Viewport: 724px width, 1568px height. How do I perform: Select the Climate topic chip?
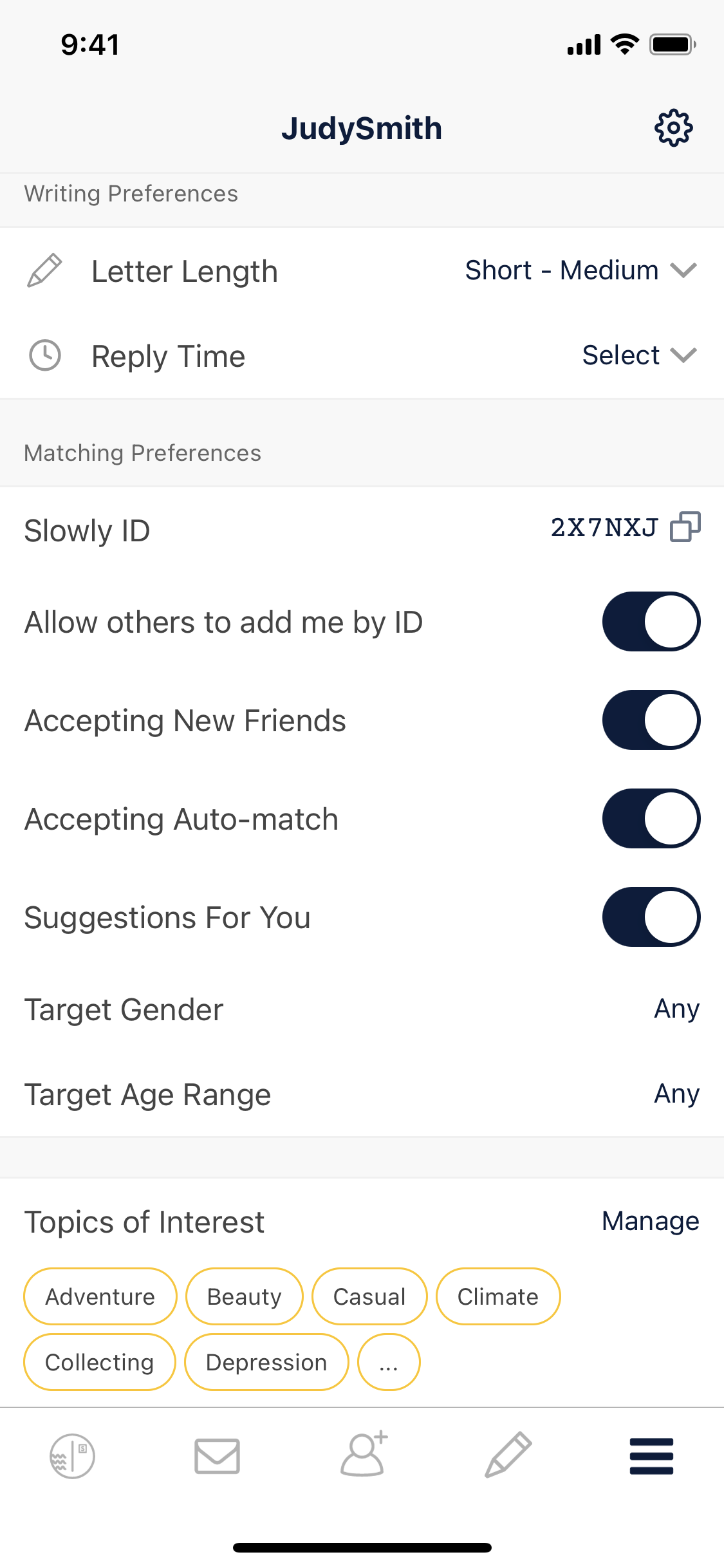[x=498, y=1296]
